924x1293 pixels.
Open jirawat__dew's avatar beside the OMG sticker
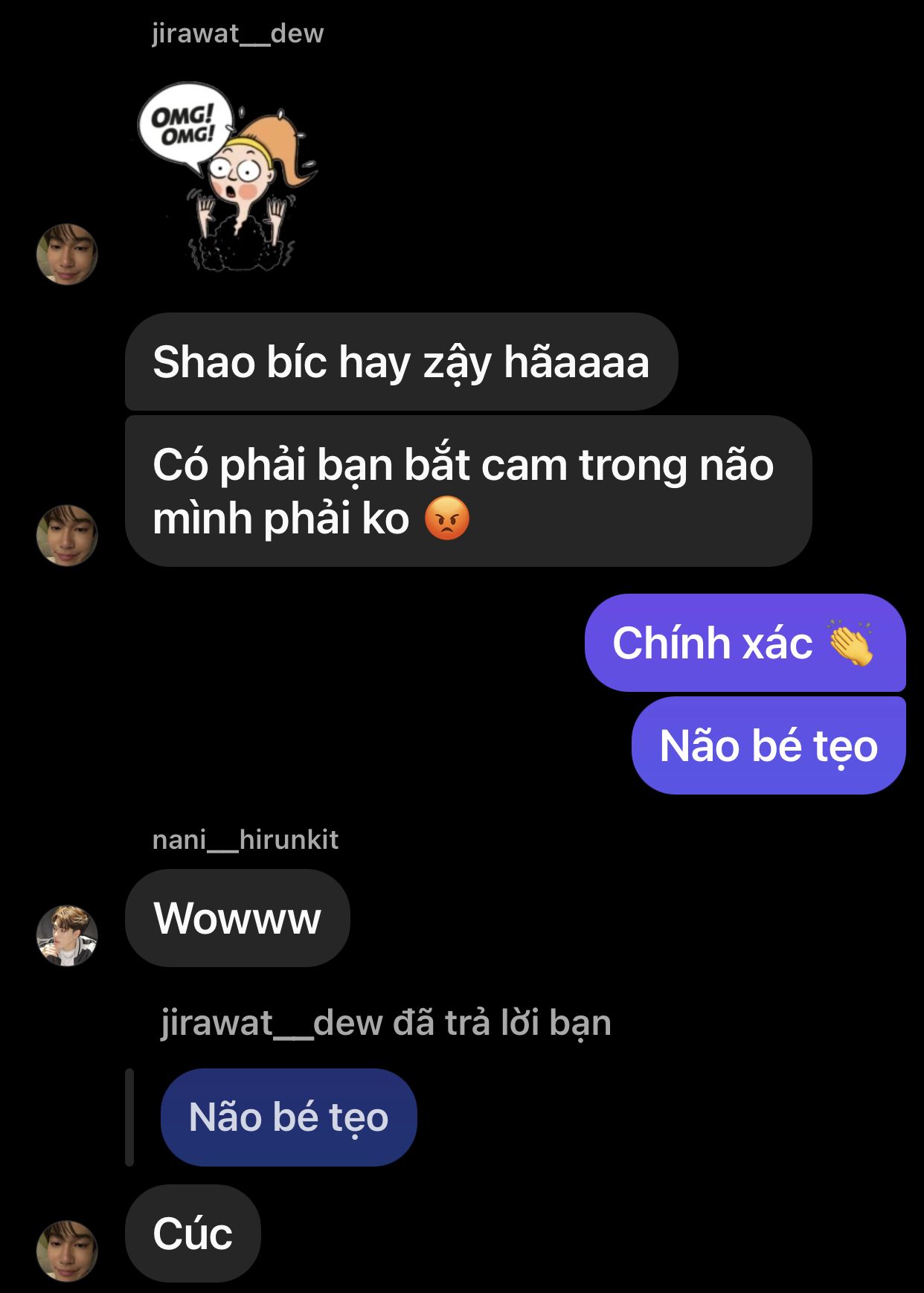[67, 254]
